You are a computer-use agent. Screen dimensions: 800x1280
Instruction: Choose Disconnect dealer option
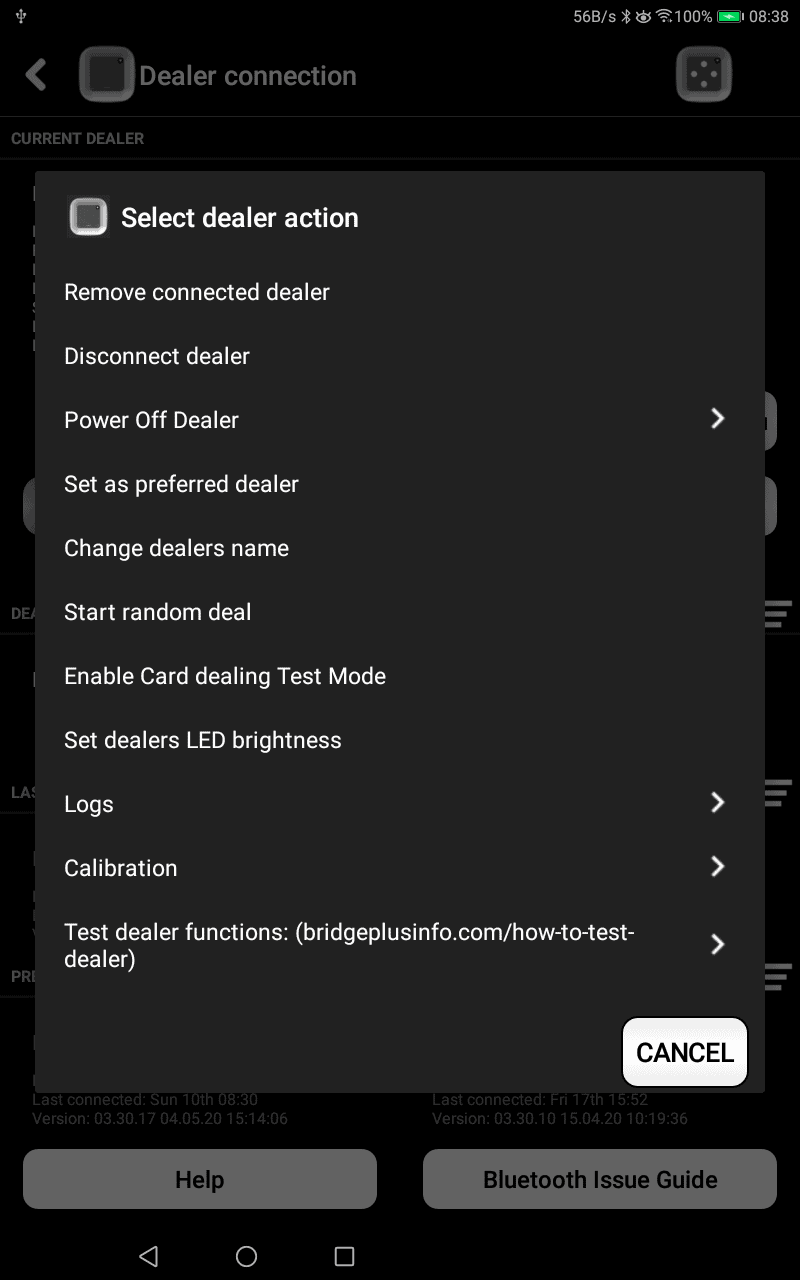click(x=157, y=356)
